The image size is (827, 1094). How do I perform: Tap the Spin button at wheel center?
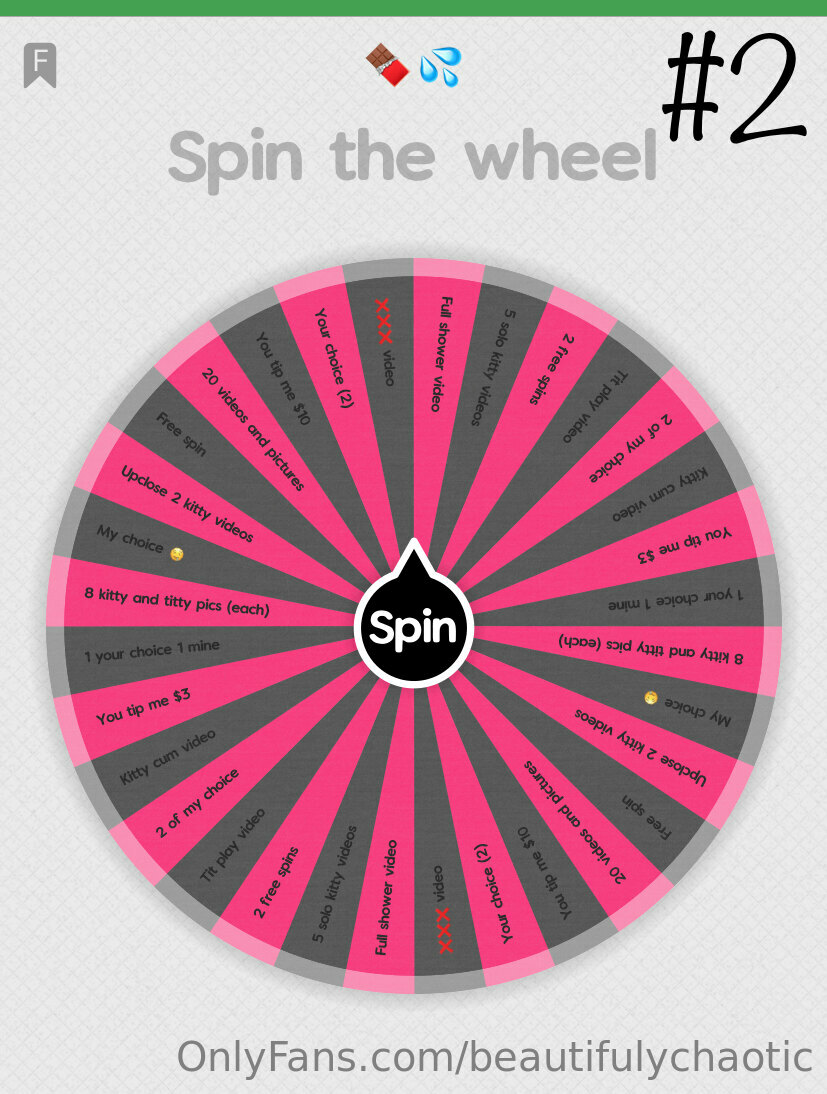pyautogui.click(x=413, y=627)
